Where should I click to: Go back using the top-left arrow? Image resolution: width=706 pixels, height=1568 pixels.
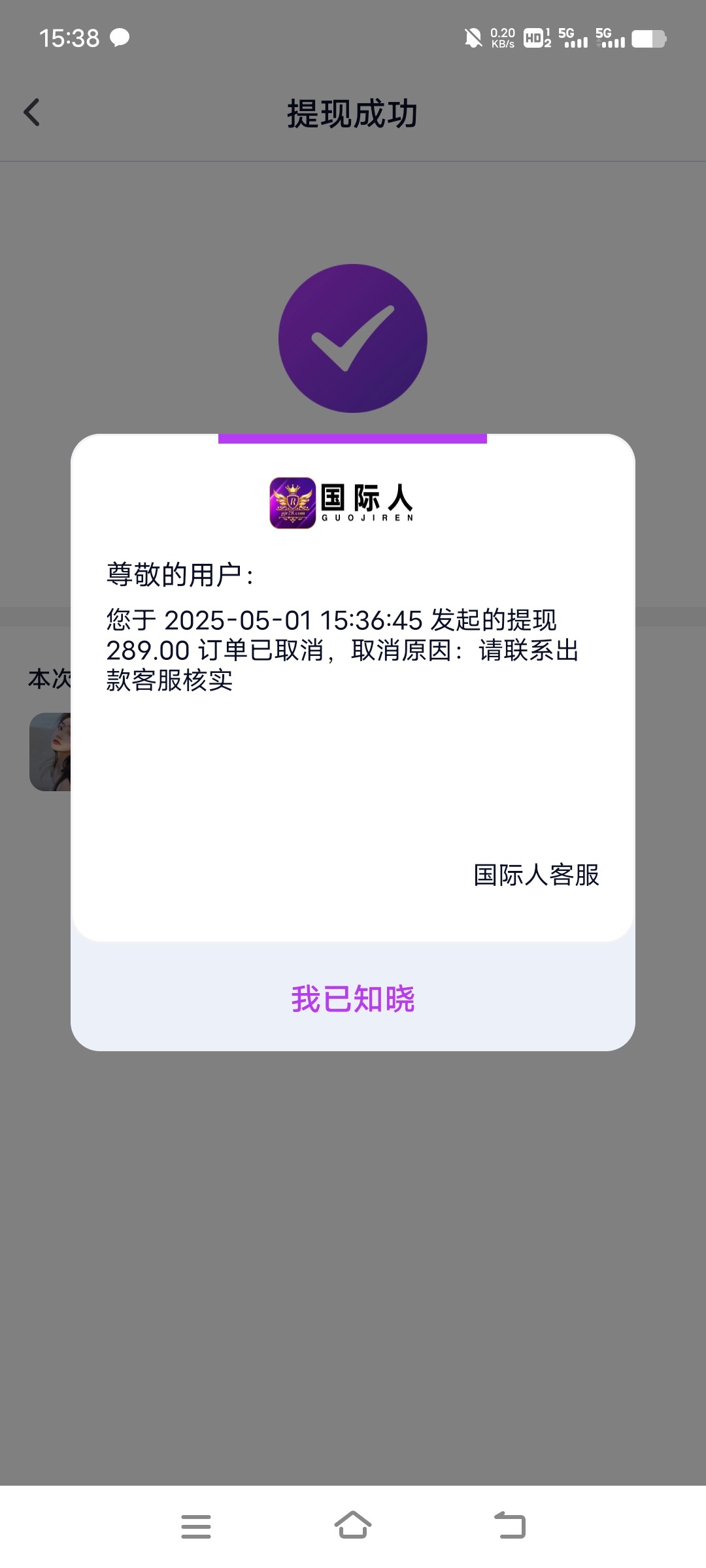(31, 112)
